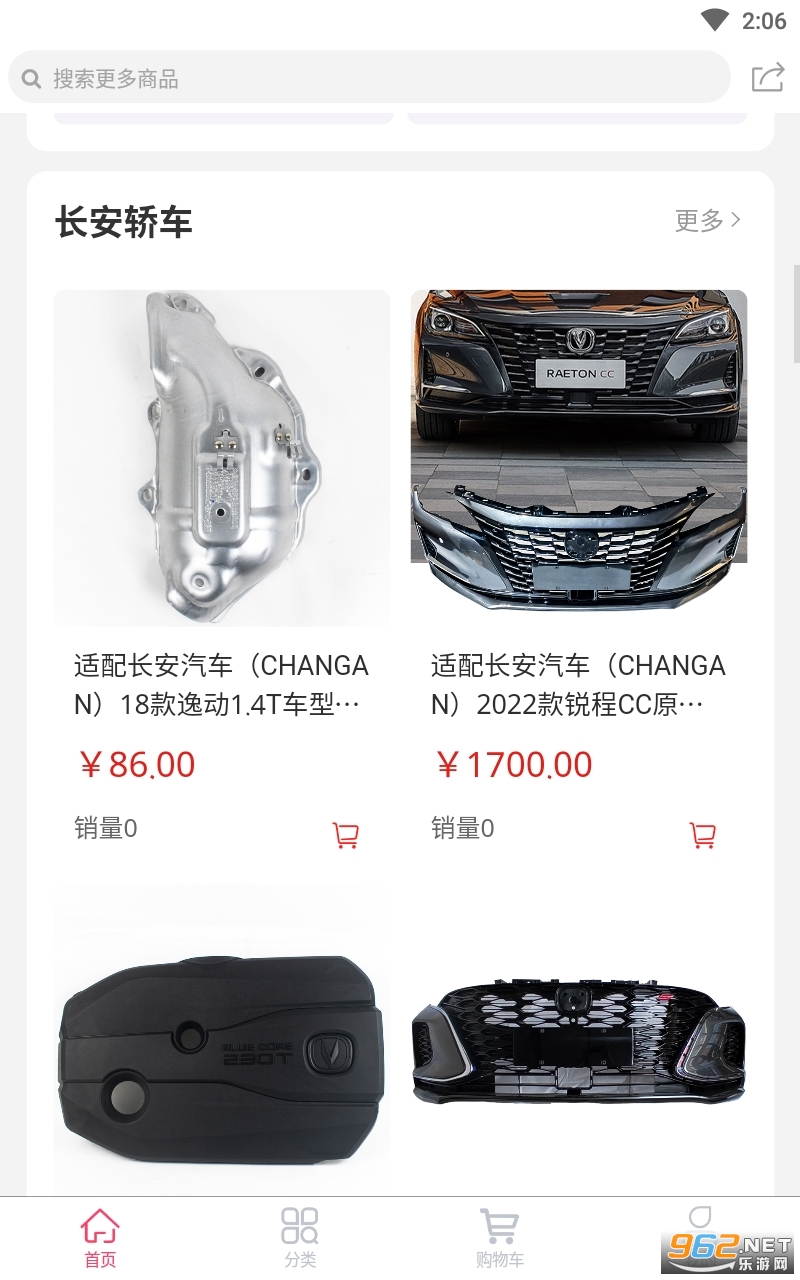Open the black 230T engine cover product

click(x=222, y=1045)
